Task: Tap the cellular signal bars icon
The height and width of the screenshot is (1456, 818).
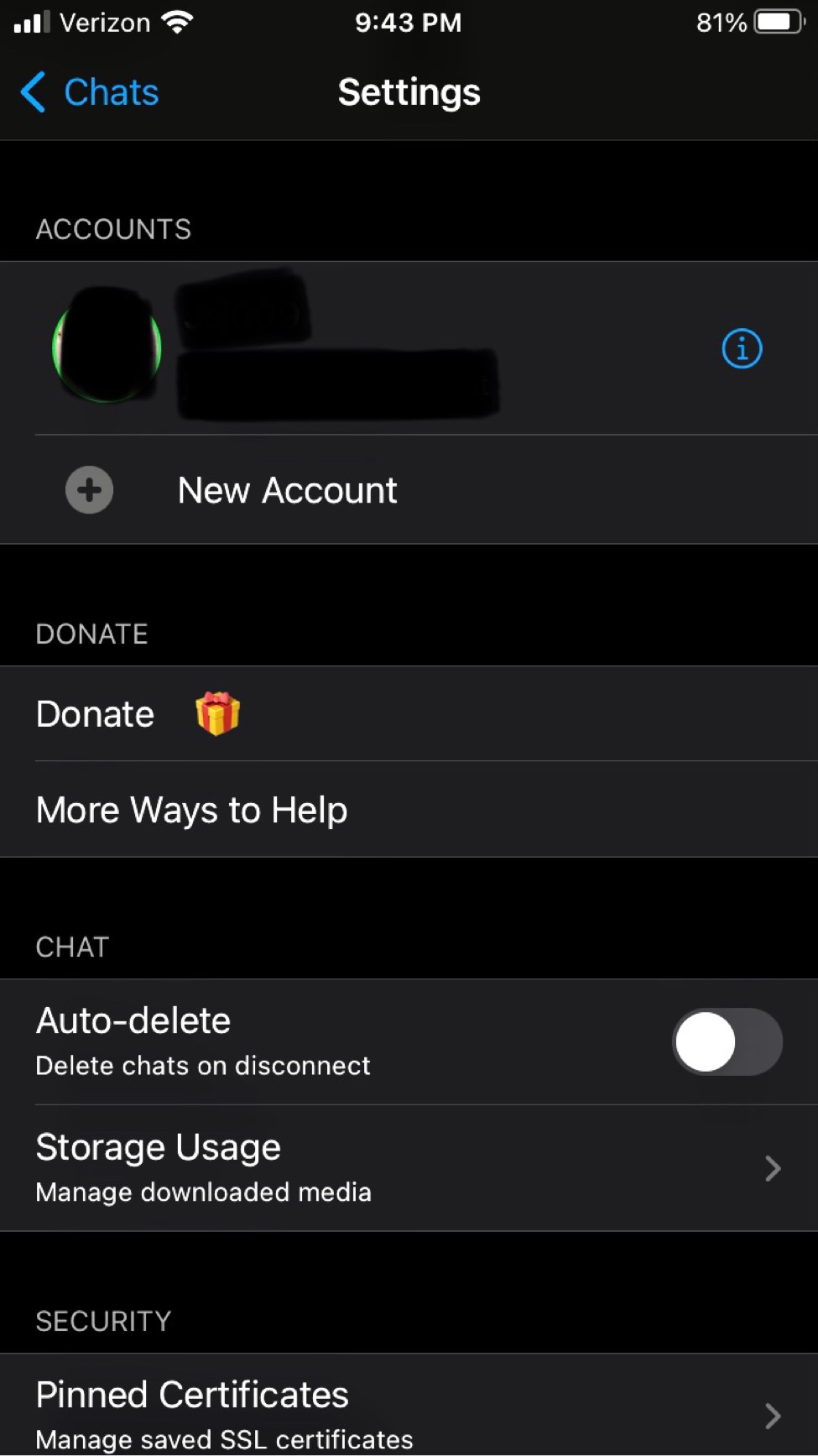Action: [28, 22]
